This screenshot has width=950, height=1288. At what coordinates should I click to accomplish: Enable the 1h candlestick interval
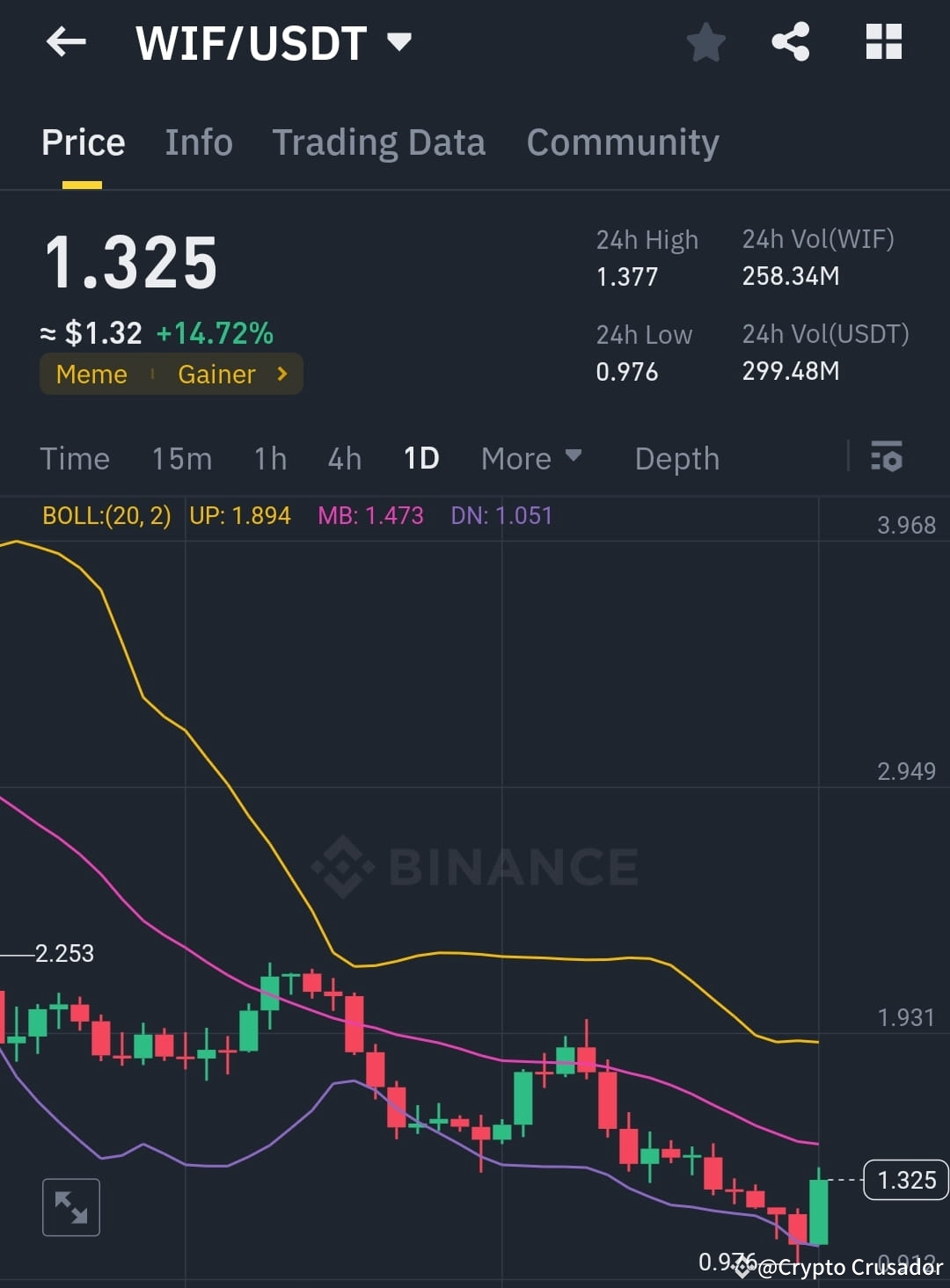(x=270, y=458)
